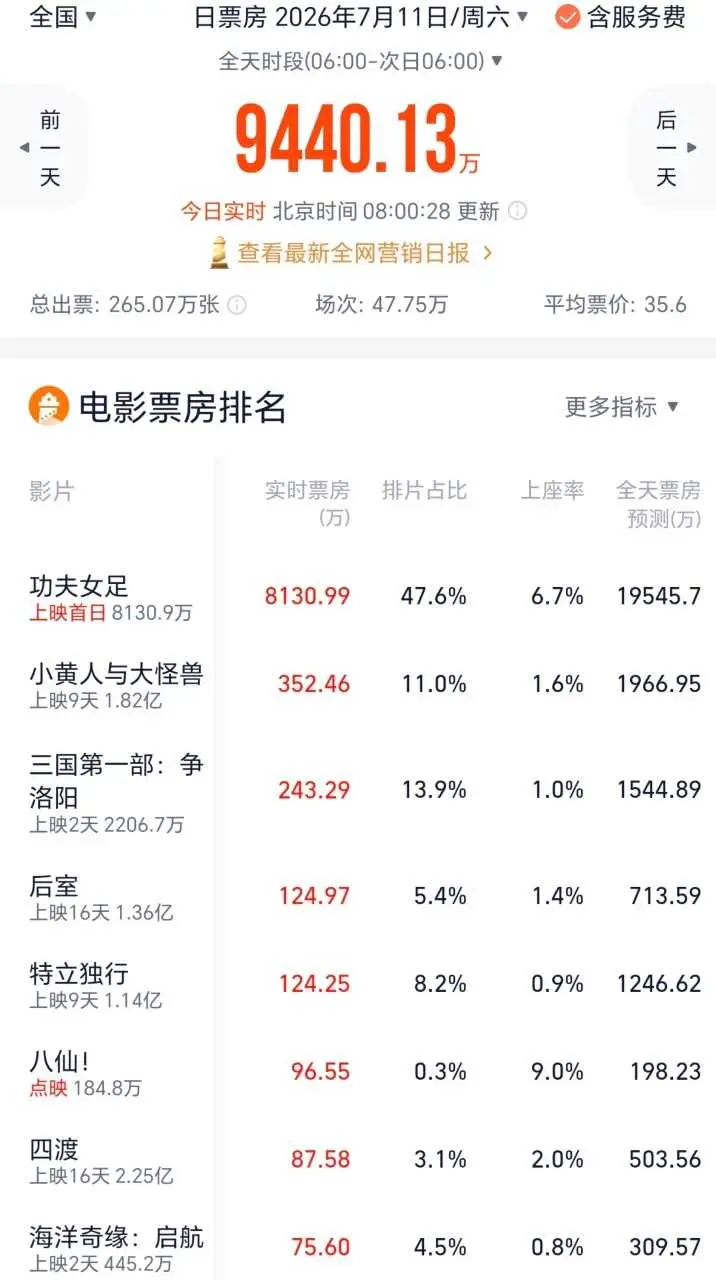Uncheck the 含服务费 option
The image size is (716, 1280).
(x=621, y=17)
